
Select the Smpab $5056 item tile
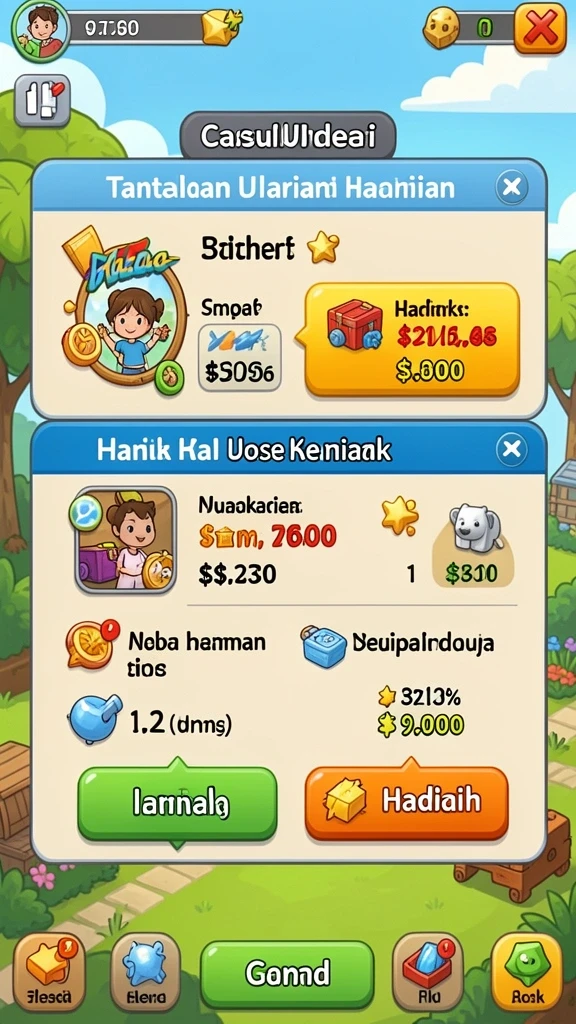point(240,357)
